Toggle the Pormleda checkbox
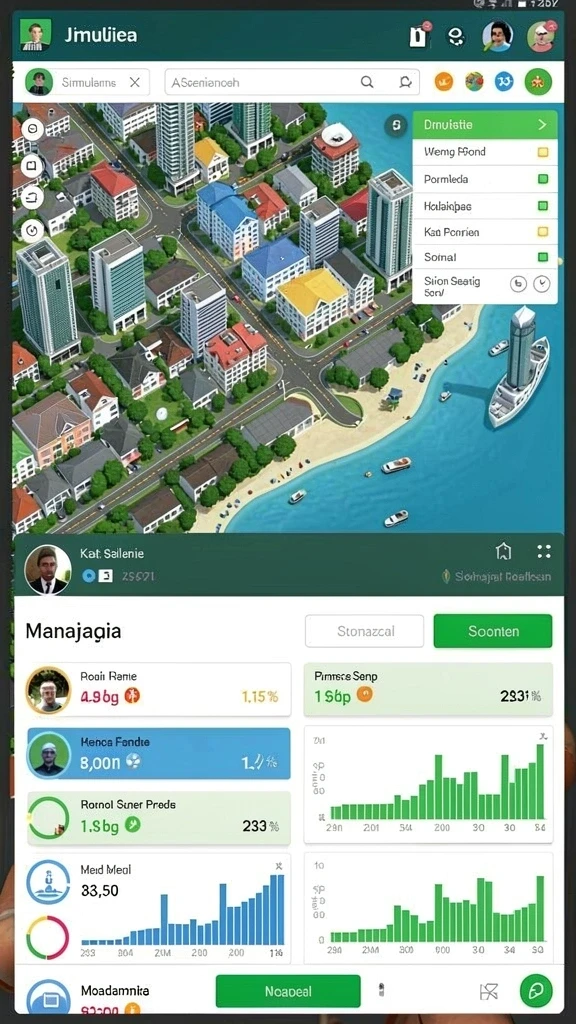The height and width of the screenshot is (1024, 576). 542,179
